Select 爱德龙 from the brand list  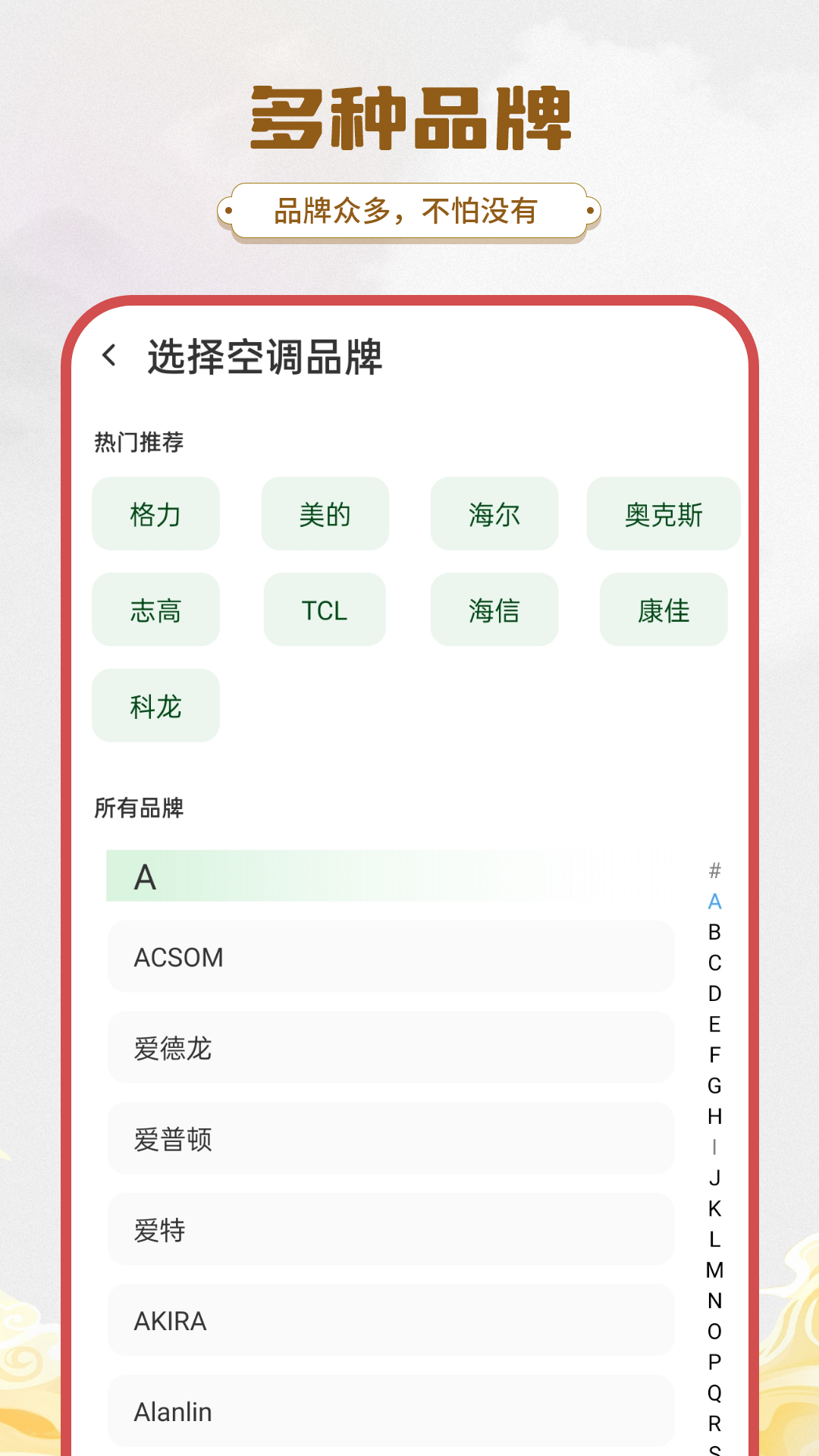point(391,1048)
